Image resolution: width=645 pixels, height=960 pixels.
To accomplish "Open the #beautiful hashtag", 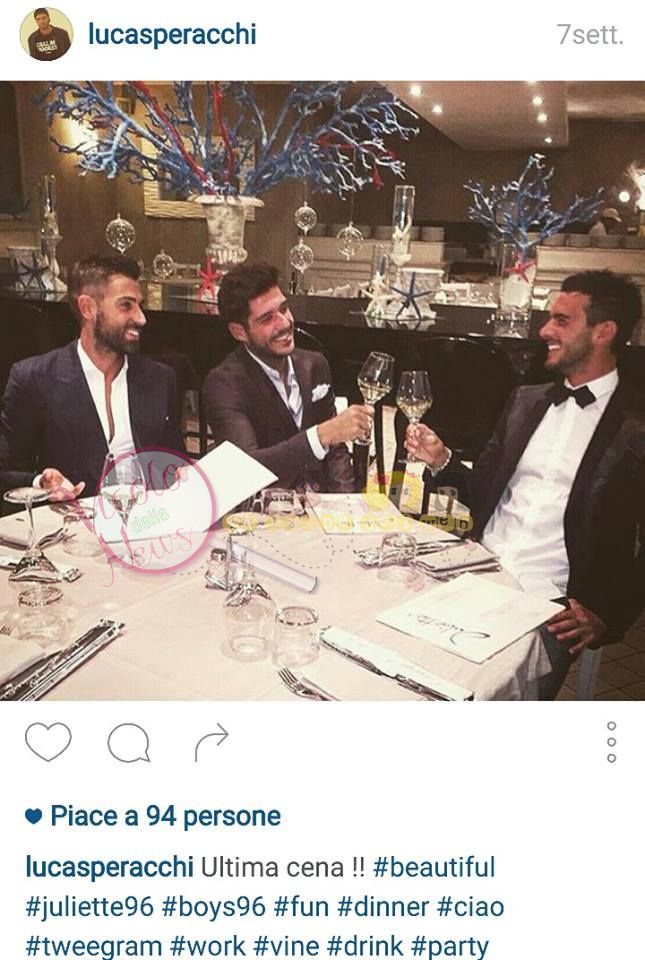I will tap(434, 867).
